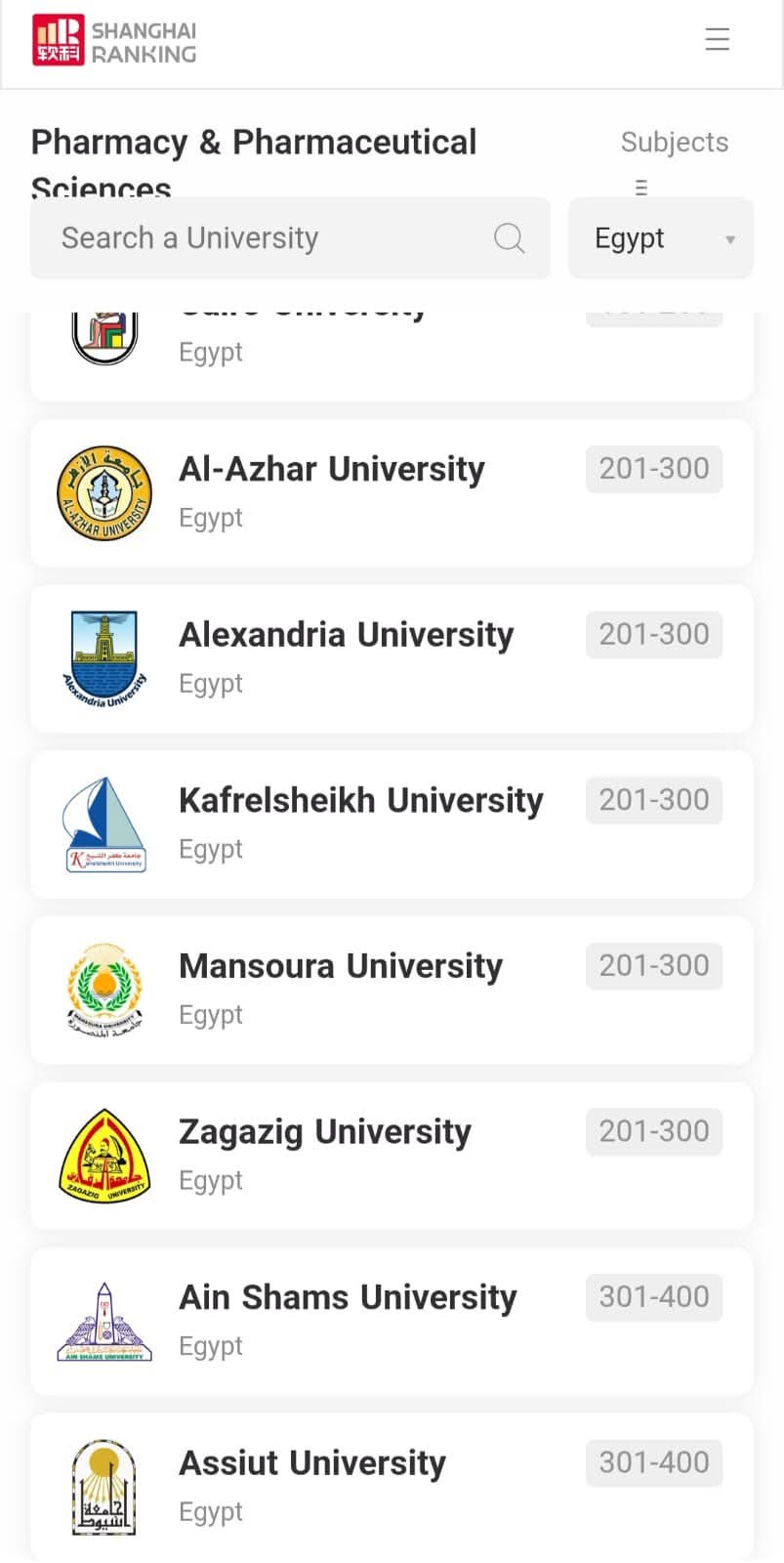View Ain Shams University details
Image resolution: width=784 pixels, height=1563 pixels.
pyautogui.click(x=348, y=1297)
